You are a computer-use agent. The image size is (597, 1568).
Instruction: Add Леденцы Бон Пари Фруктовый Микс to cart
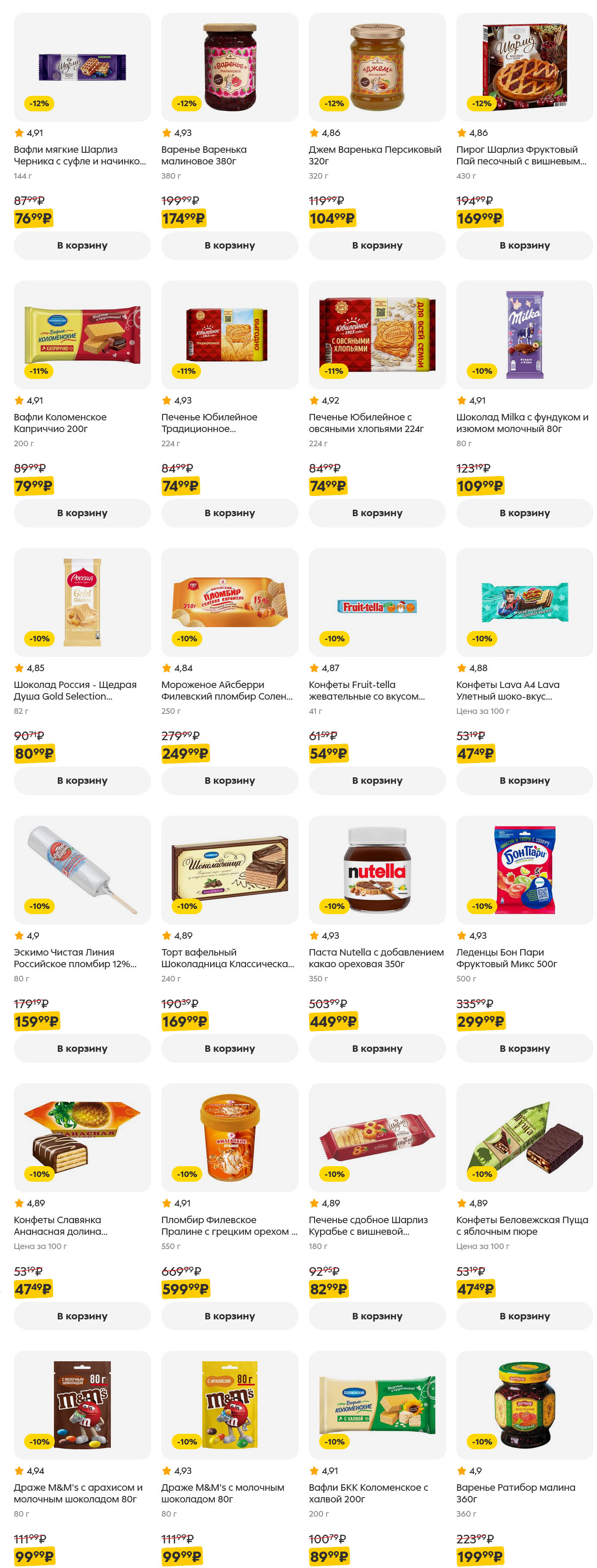[x=524, y=1048]
